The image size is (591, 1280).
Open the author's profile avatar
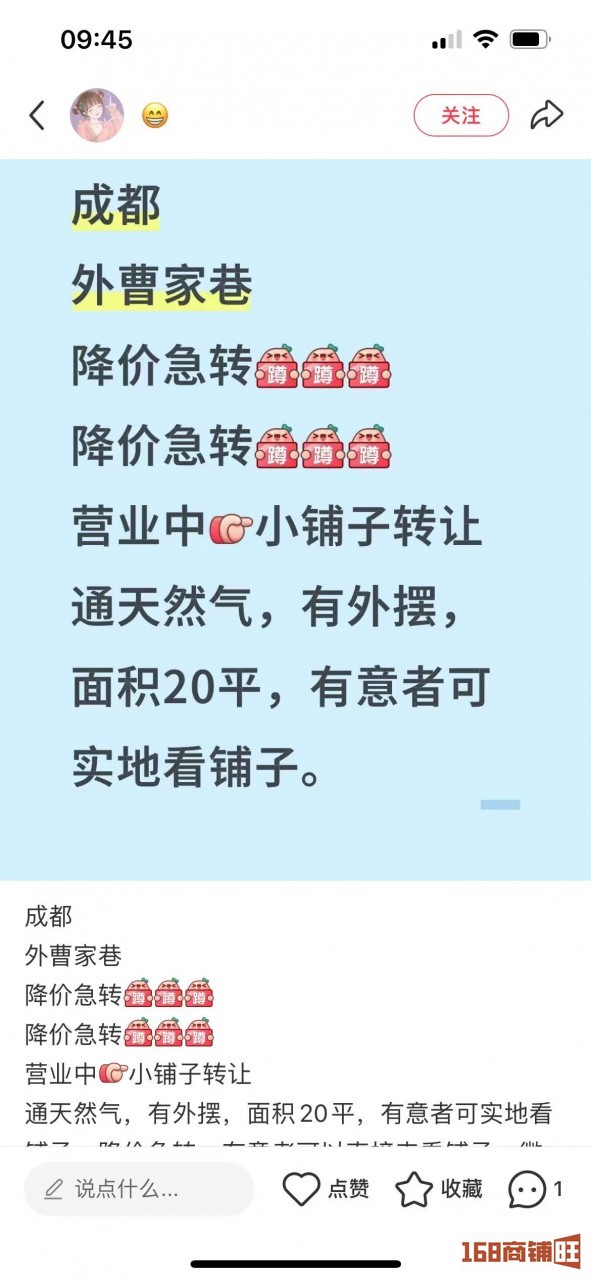[x=97, y=116]
